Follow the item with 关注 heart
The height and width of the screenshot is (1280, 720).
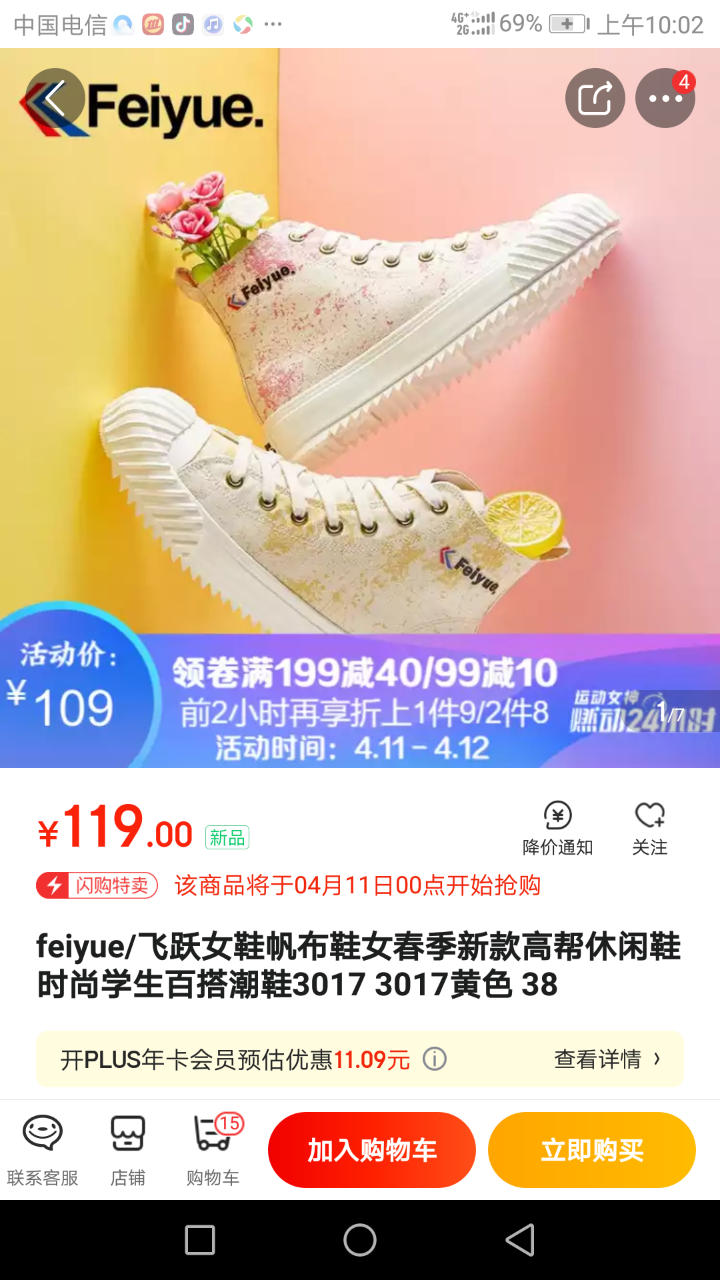coord(649,828)
